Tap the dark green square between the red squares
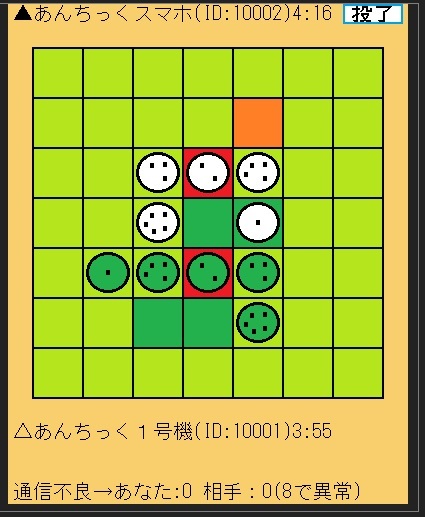 tap(208, 223)
